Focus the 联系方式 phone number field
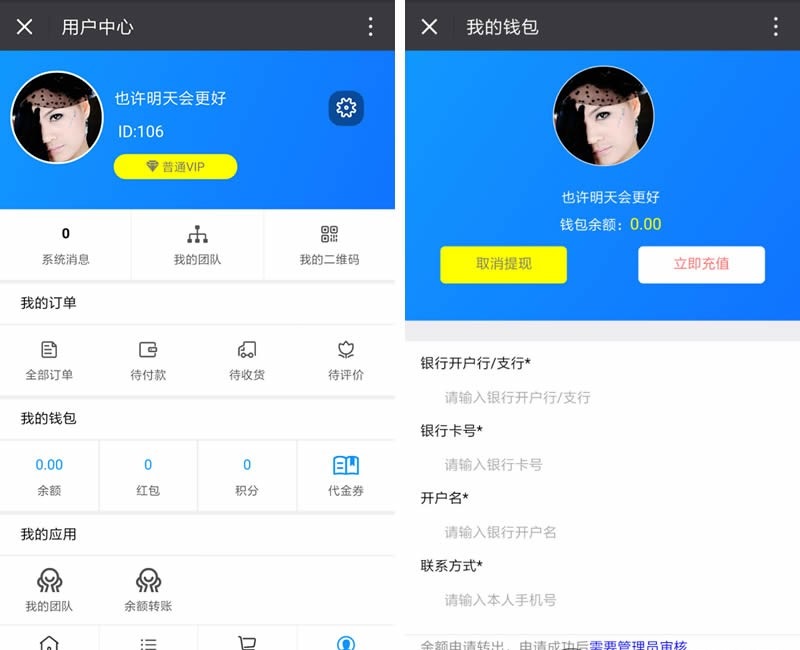 click(x=600, y=600)
